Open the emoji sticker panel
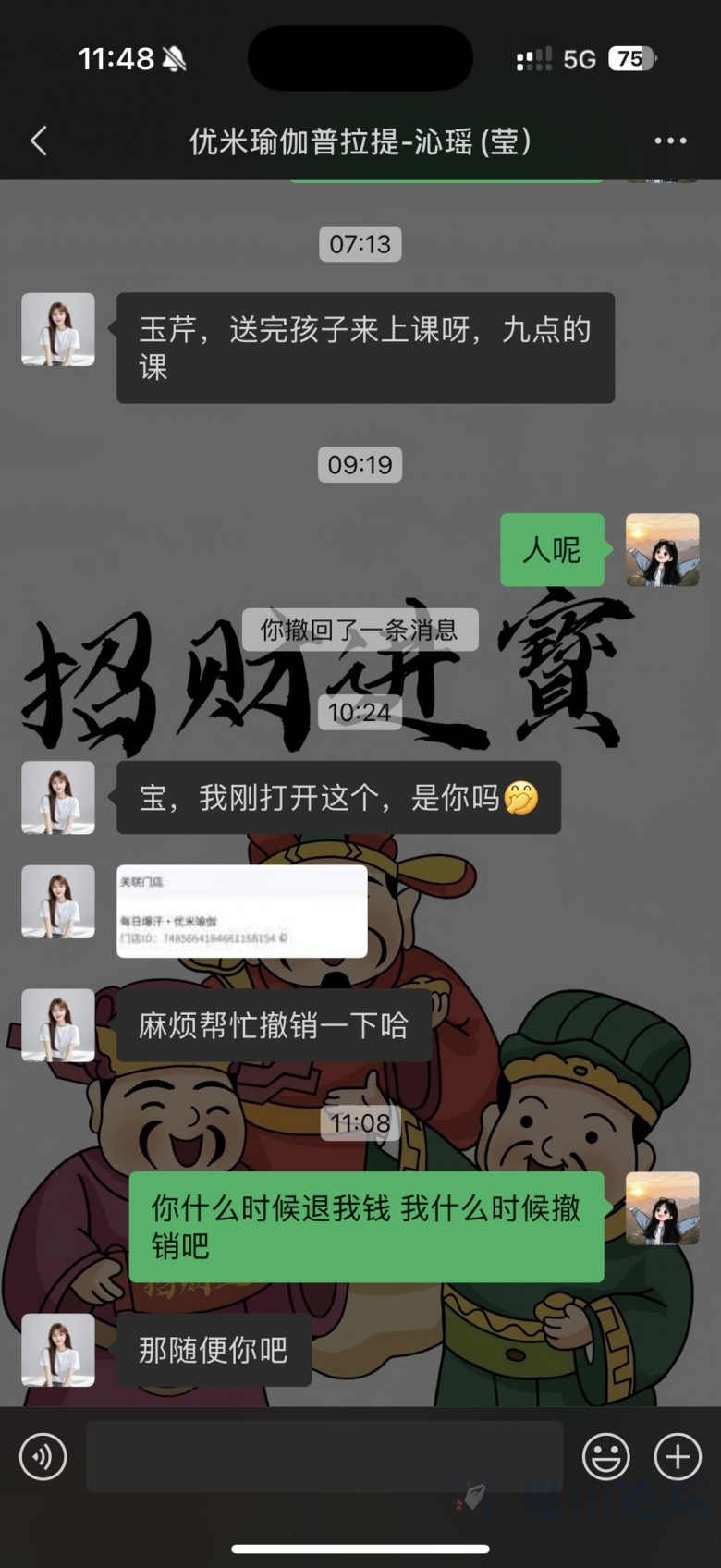 (605, 1458)
